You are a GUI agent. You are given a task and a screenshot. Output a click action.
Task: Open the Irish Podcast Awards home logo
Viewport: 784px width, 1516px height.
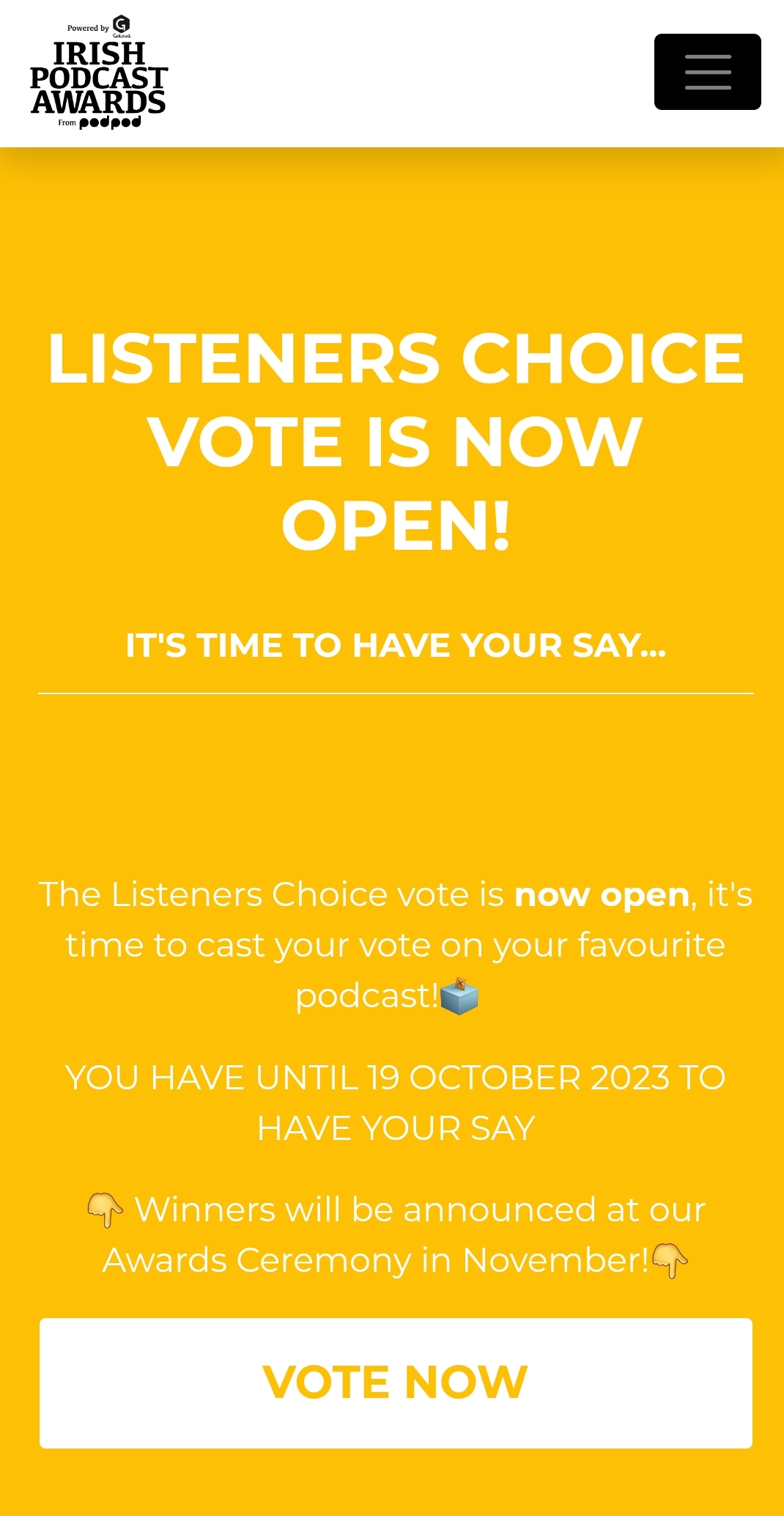pos(99,73)
